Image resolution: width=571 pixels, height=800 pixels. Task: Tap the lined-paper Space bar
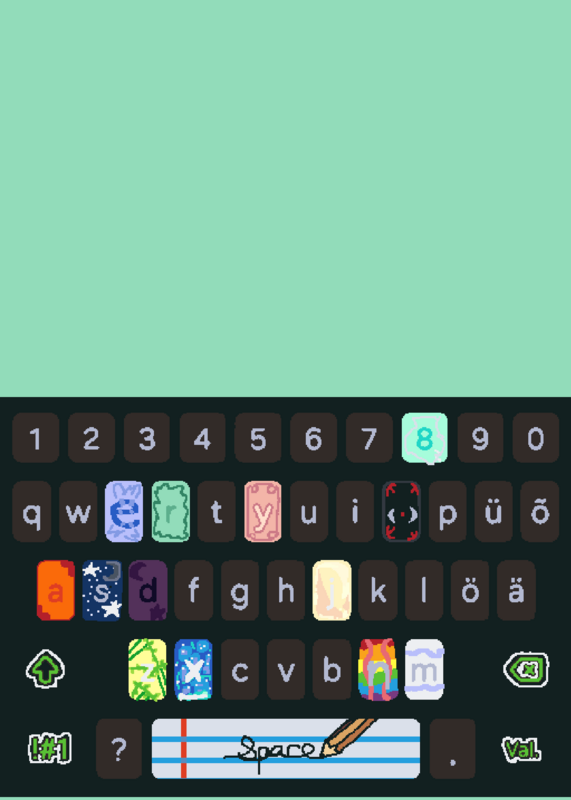pos(286,748)
